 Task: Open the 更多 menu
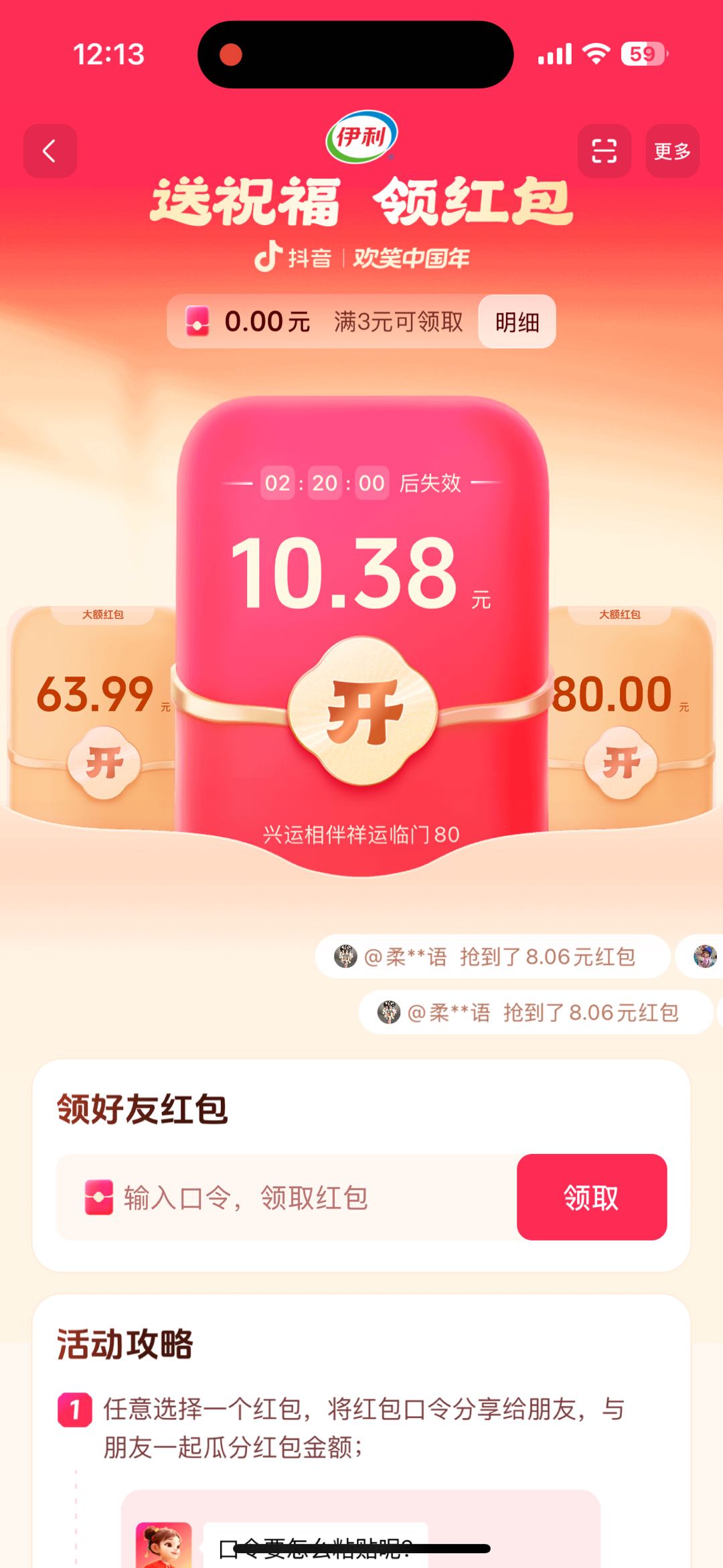point(672,151)
